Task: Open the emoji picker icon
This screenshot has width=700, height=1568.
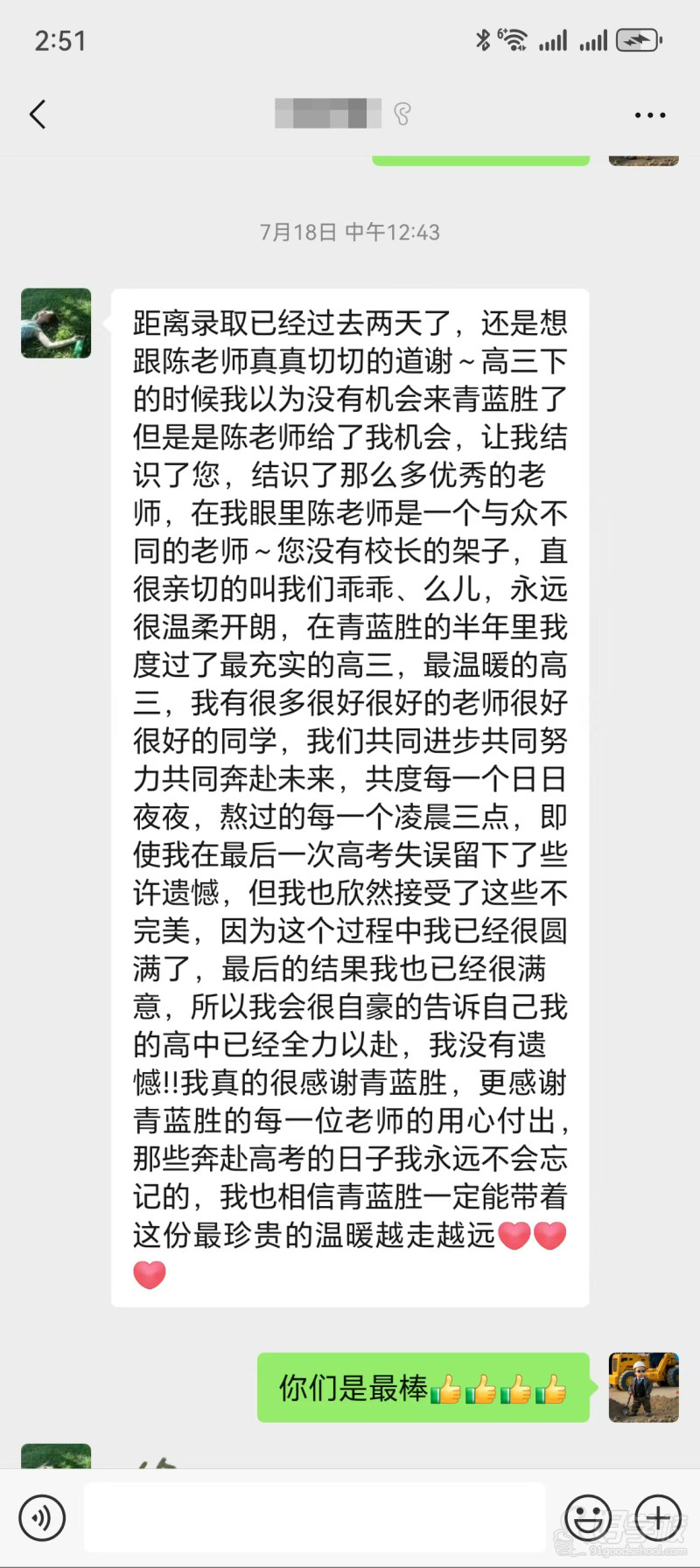Action: coord(588,1518)
